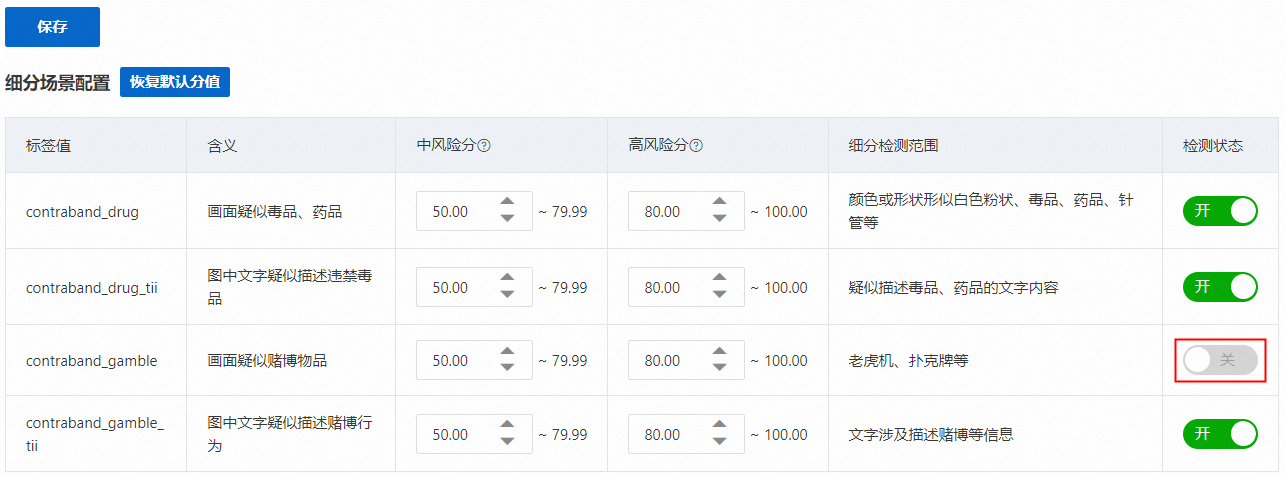
Task: Enable the contraband_gamble detection switch
Action: click(x=1219, y=360)
